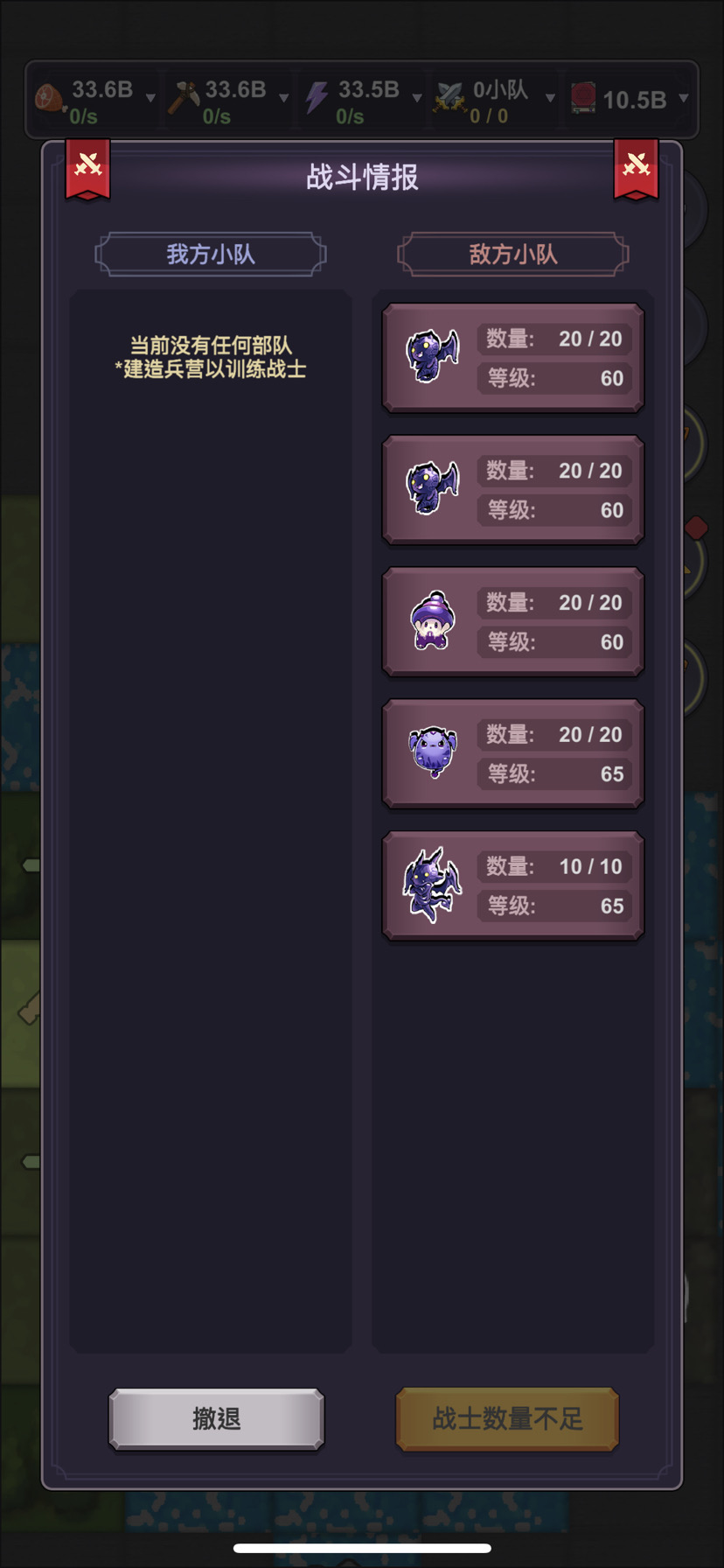Expand the lightning energy dropdown
The height and width of the screenshot is (1568, 724).
coord(417,98)
